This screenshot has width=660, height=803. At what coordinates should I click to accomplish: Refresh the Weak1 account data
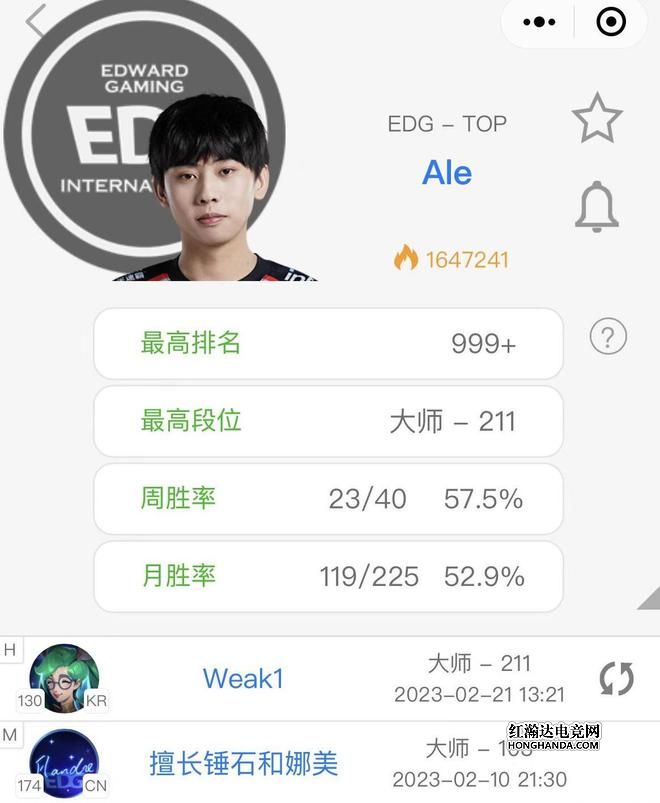coord(616,679)
